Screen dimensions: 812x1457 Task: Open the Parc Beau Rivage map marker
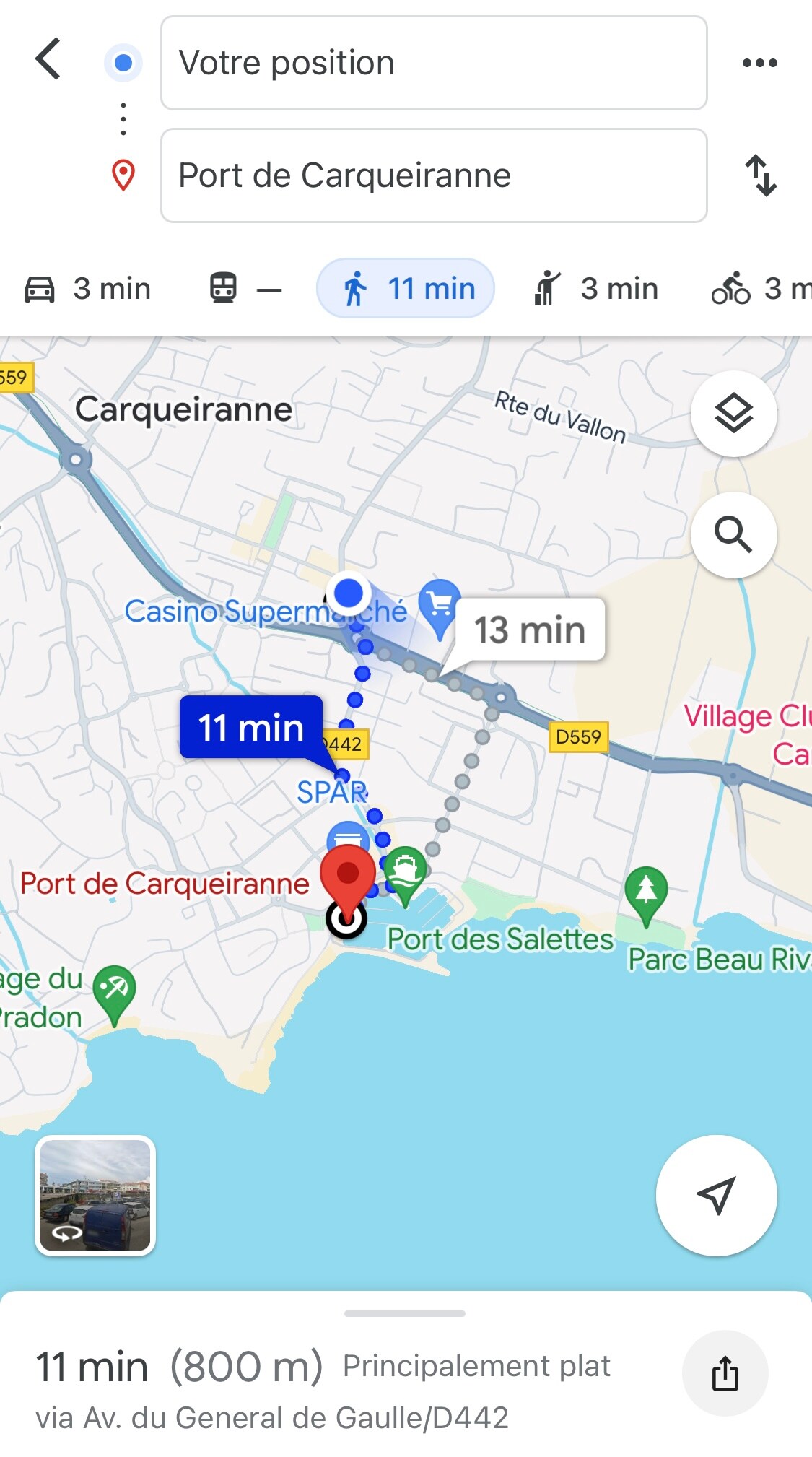pos(646,893)
